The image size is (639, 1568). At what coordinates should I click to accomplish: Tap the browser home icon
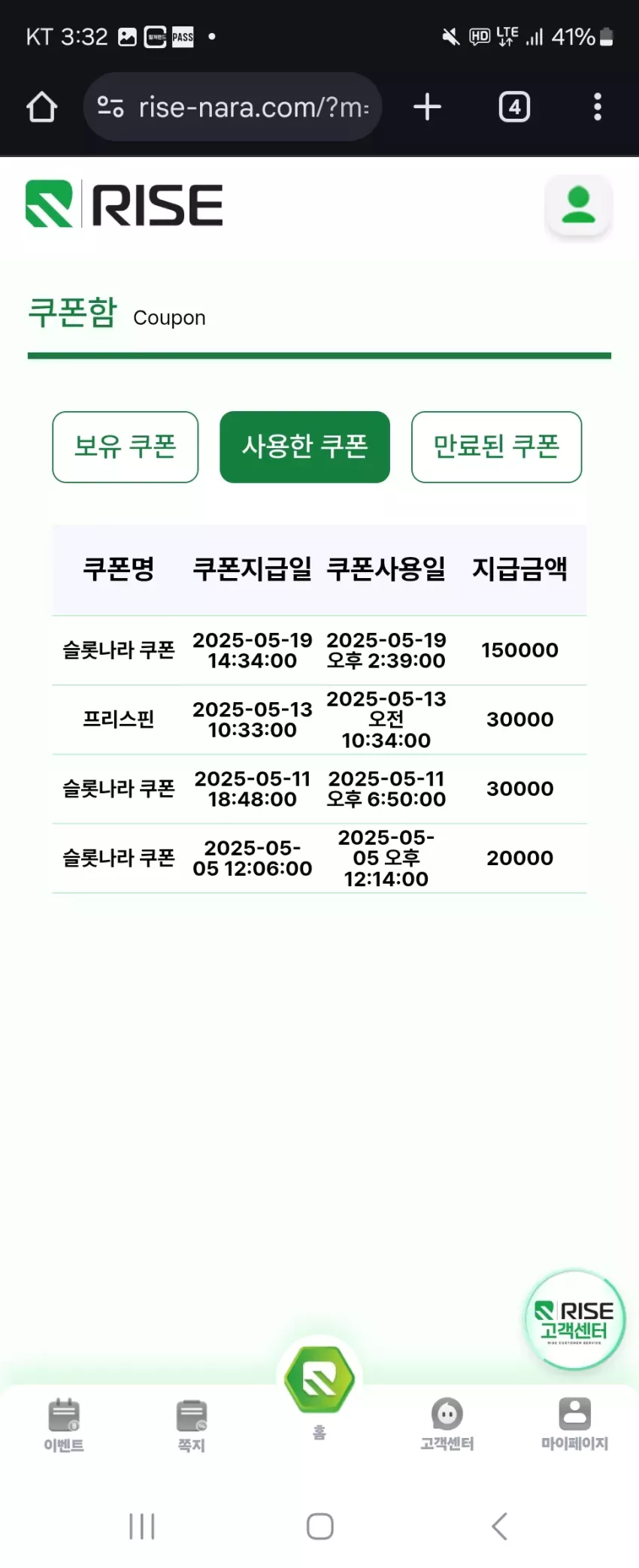[42, 107]
